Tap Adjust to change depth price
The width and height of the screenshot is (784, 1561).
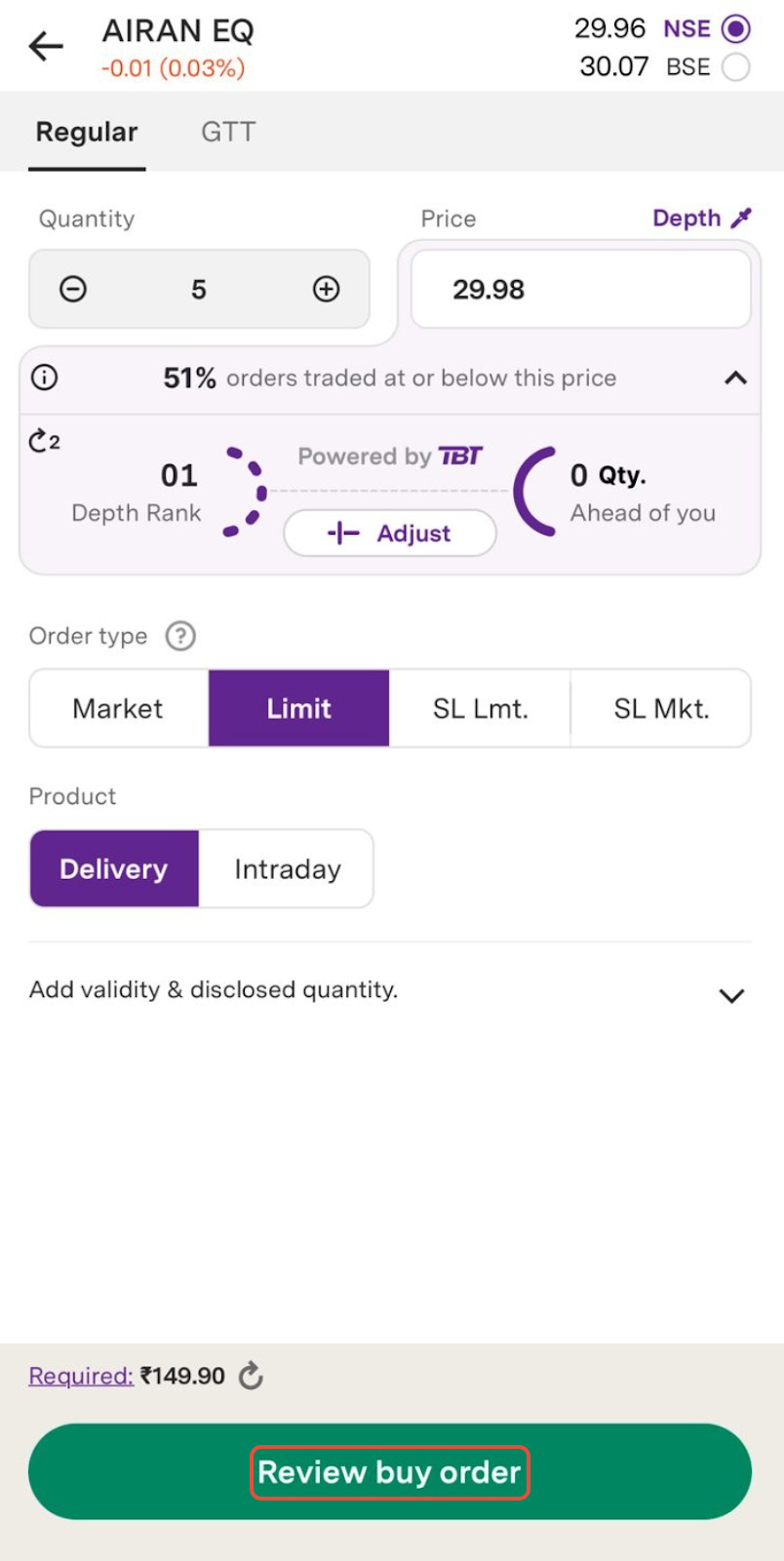point(390,533)
